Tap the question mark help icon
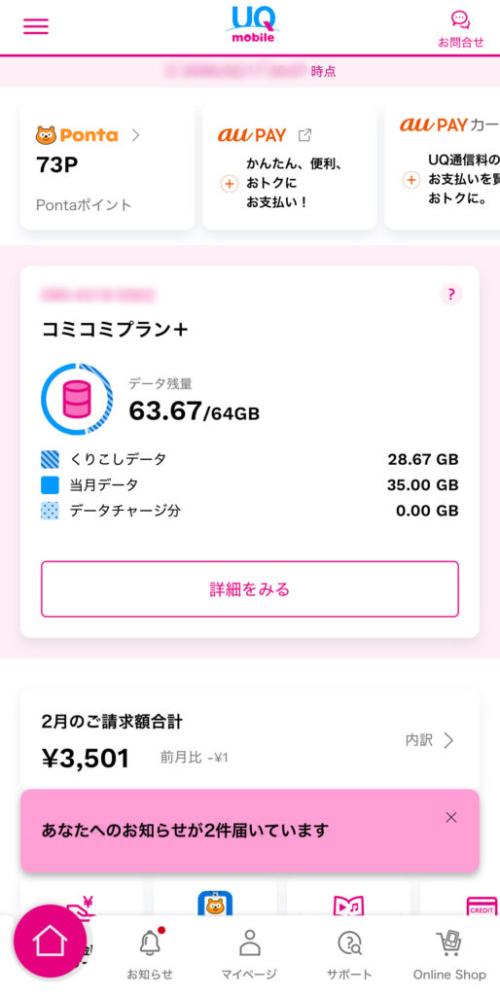 451,294
